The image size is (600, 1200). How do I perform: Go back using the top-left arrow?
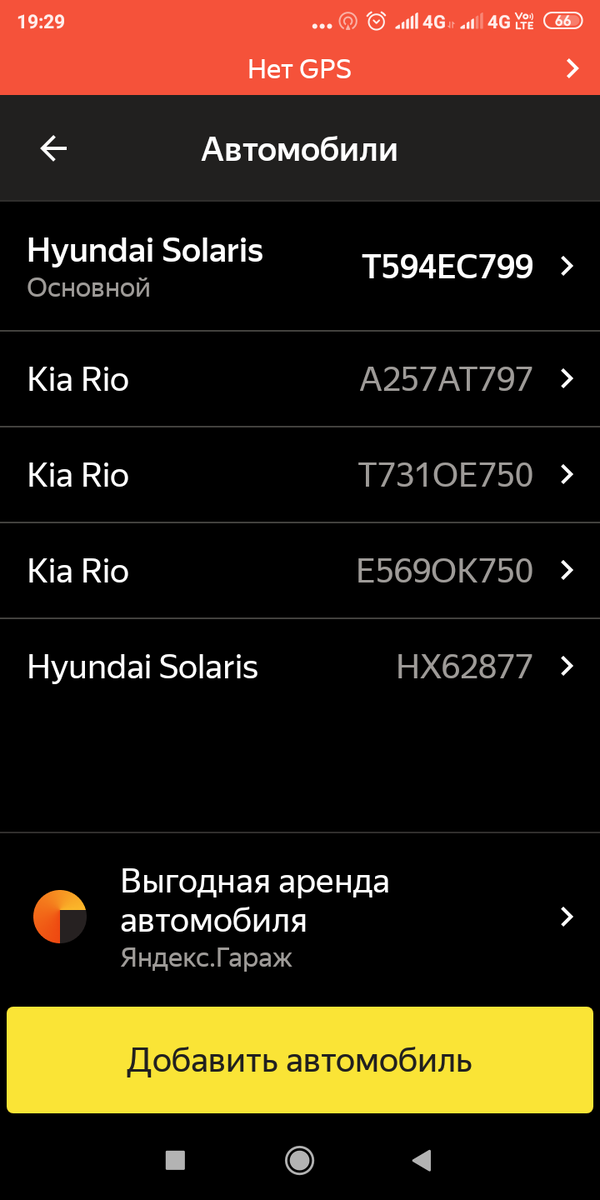[53, 149]
